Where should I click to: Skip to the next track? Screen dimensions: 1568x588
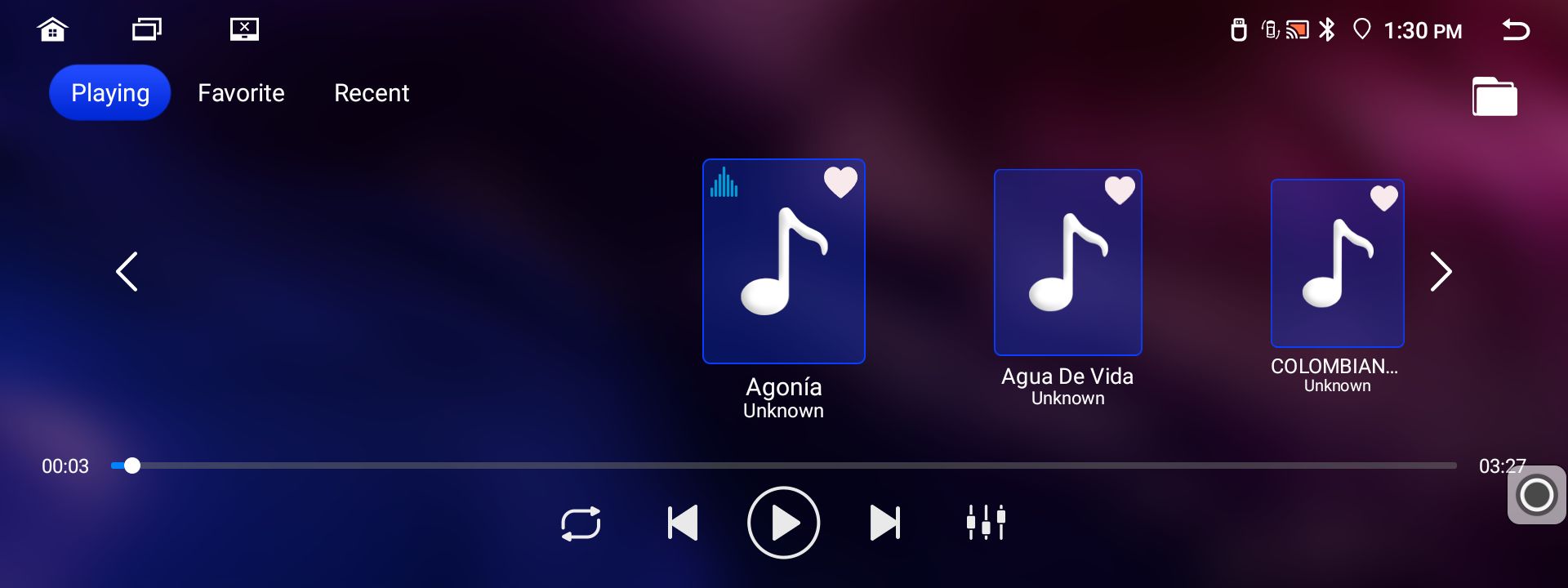(885, 523)
